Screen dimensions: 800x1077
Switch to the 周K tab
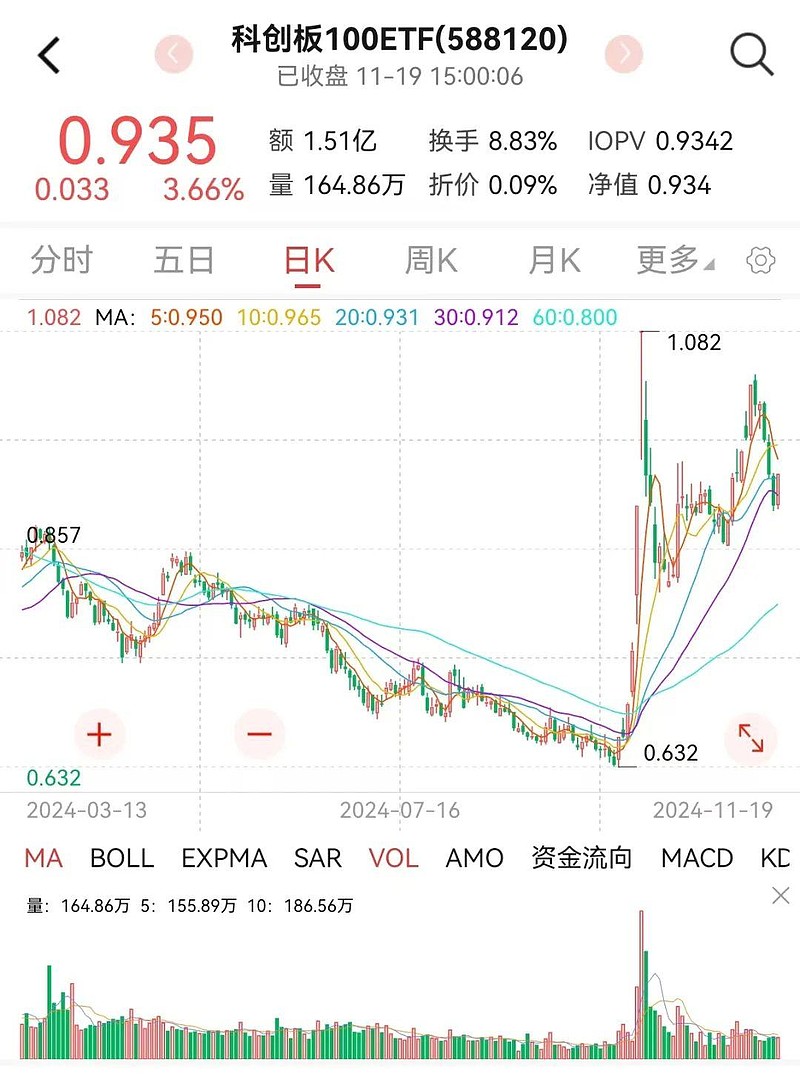(430, 258)
